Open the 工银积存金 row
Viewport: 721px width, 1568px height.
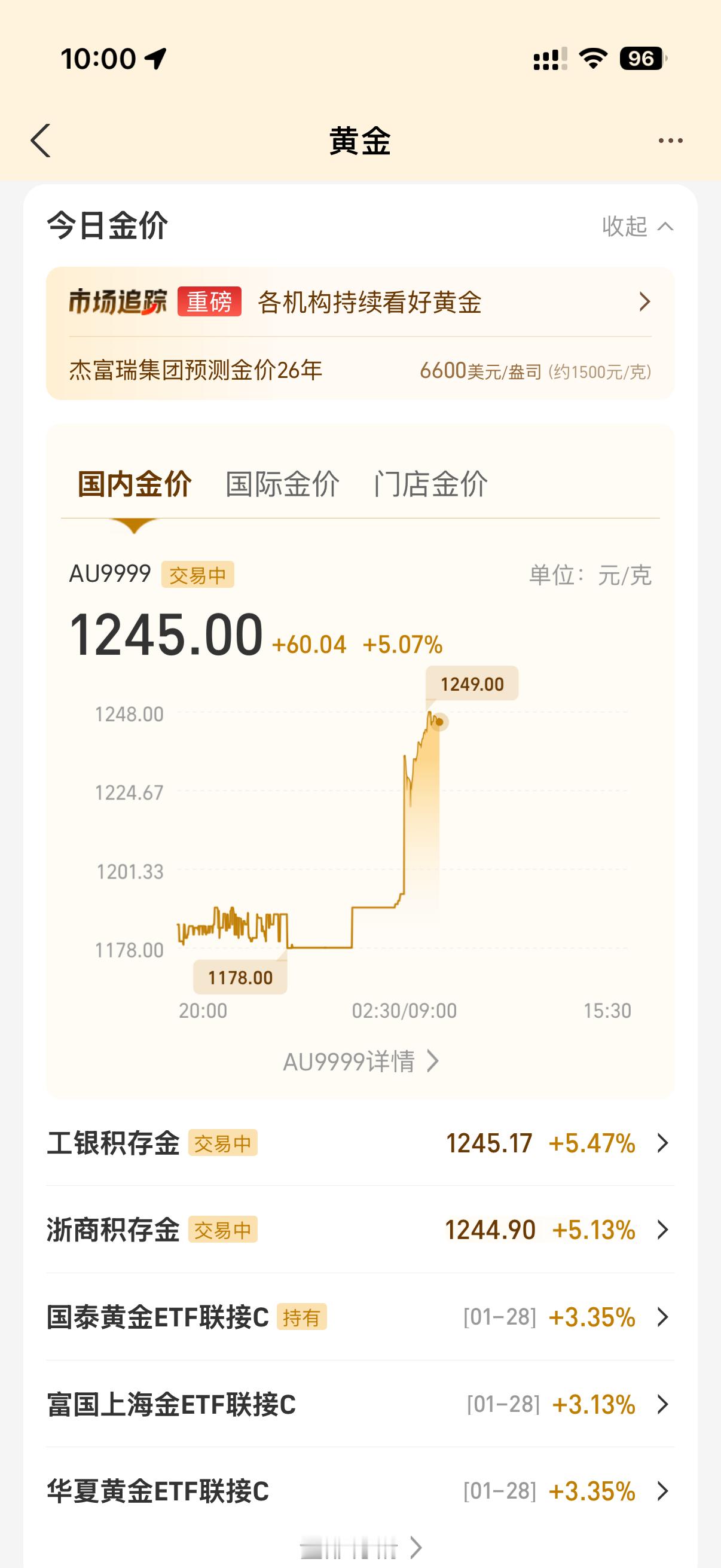click(x=359, y=1143)
